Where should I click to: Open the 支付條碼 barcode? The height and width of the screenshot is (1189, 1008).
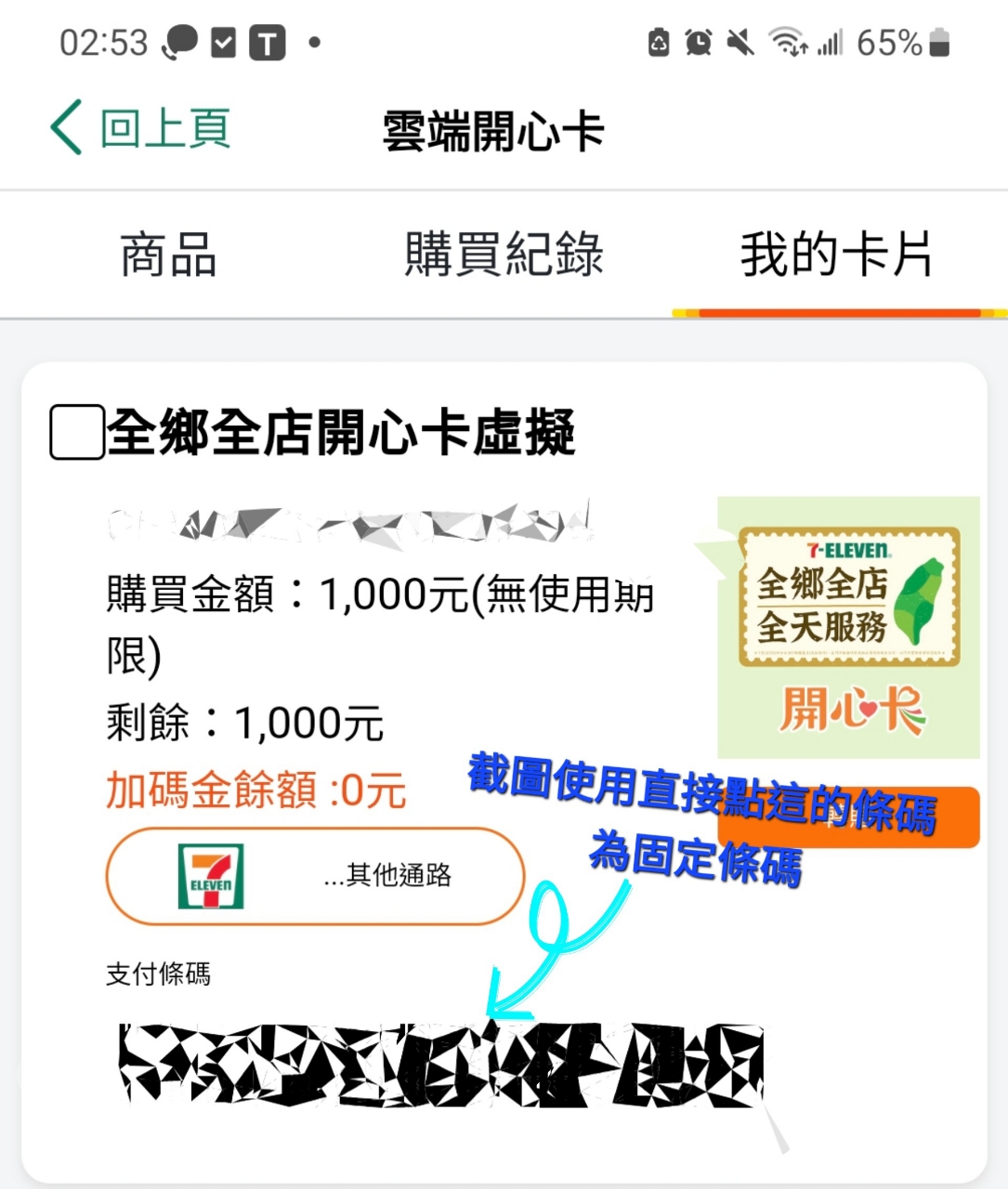coord(441,1065)
